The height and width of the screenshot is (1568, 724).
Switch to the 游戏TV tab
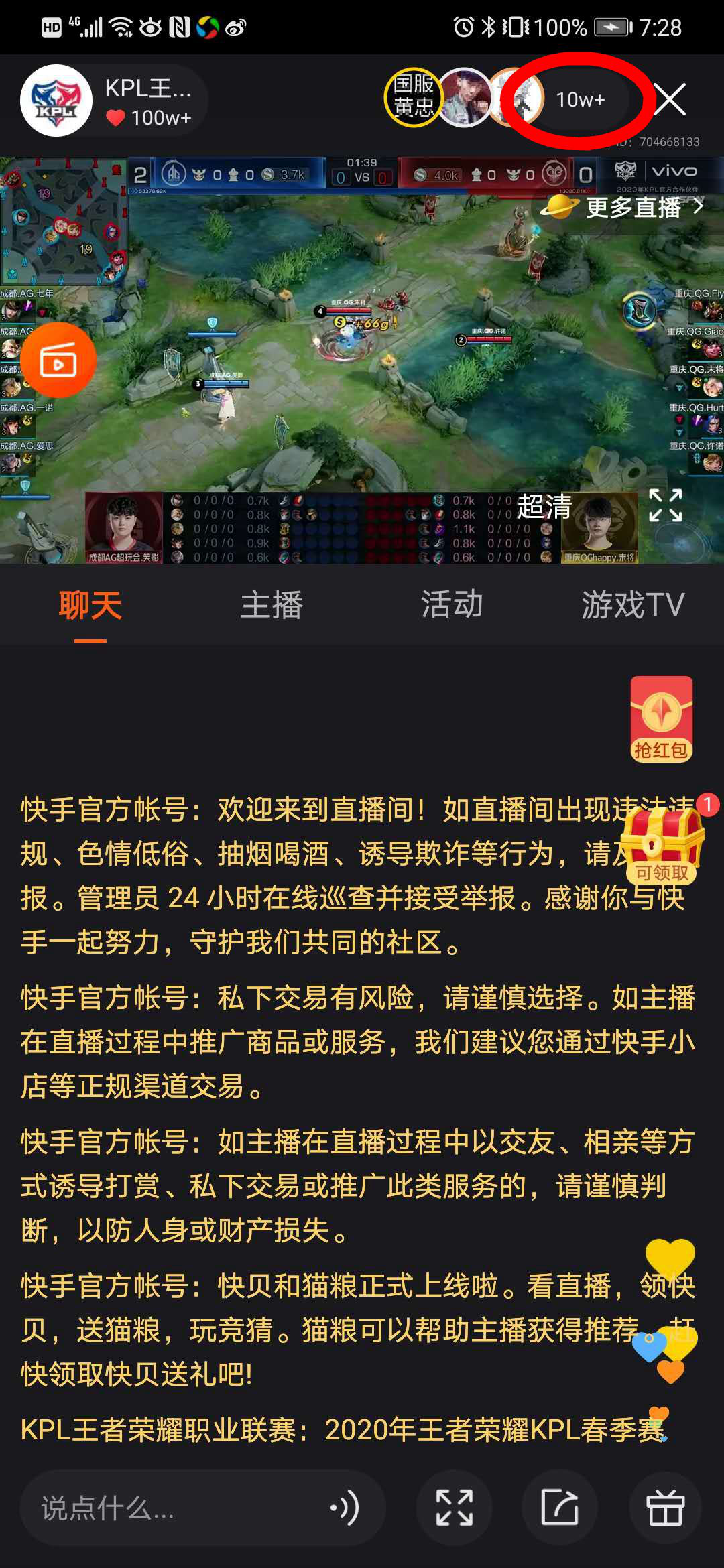(632, 605)
